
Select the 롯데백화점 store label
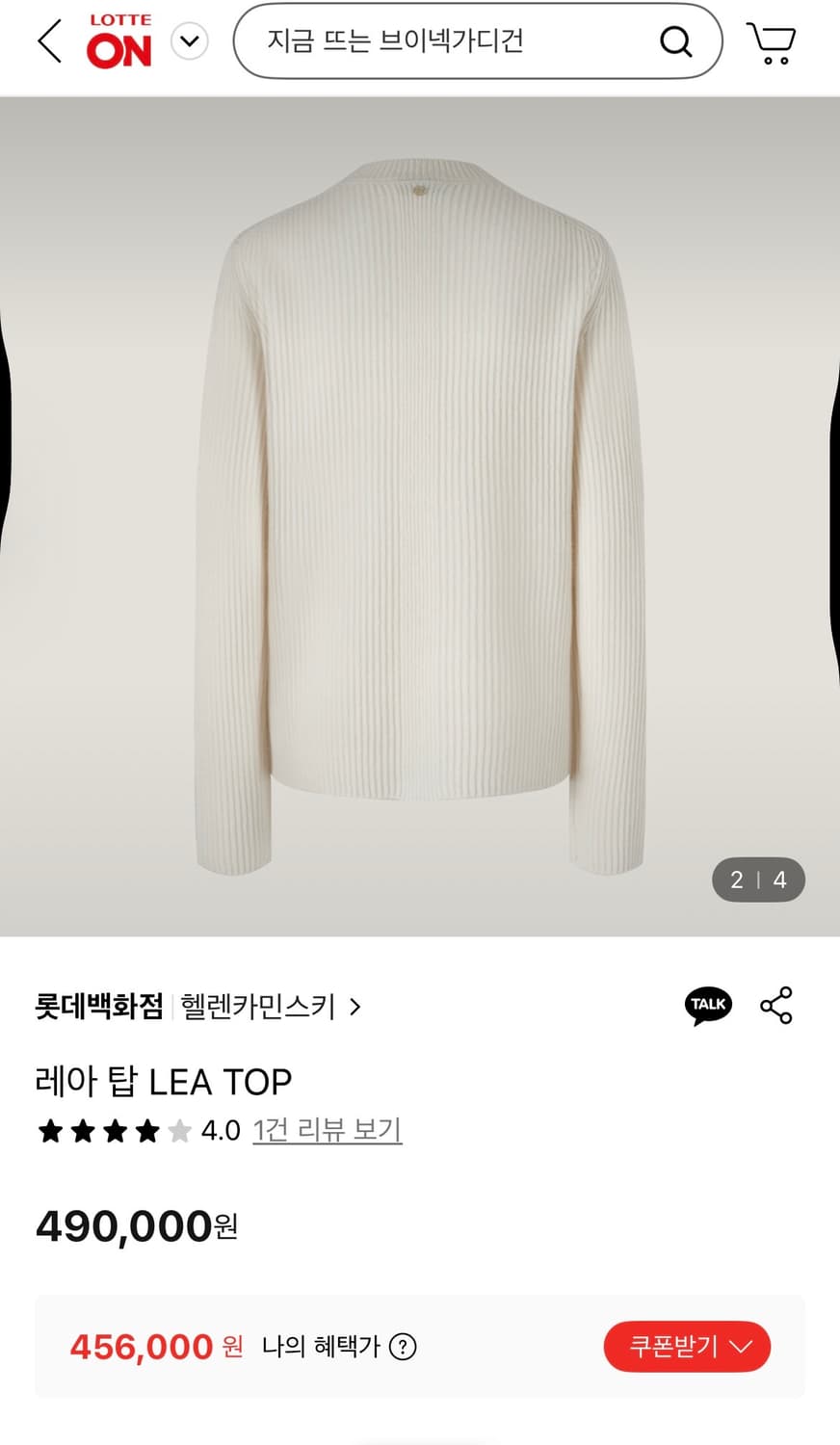(96, 1006)
